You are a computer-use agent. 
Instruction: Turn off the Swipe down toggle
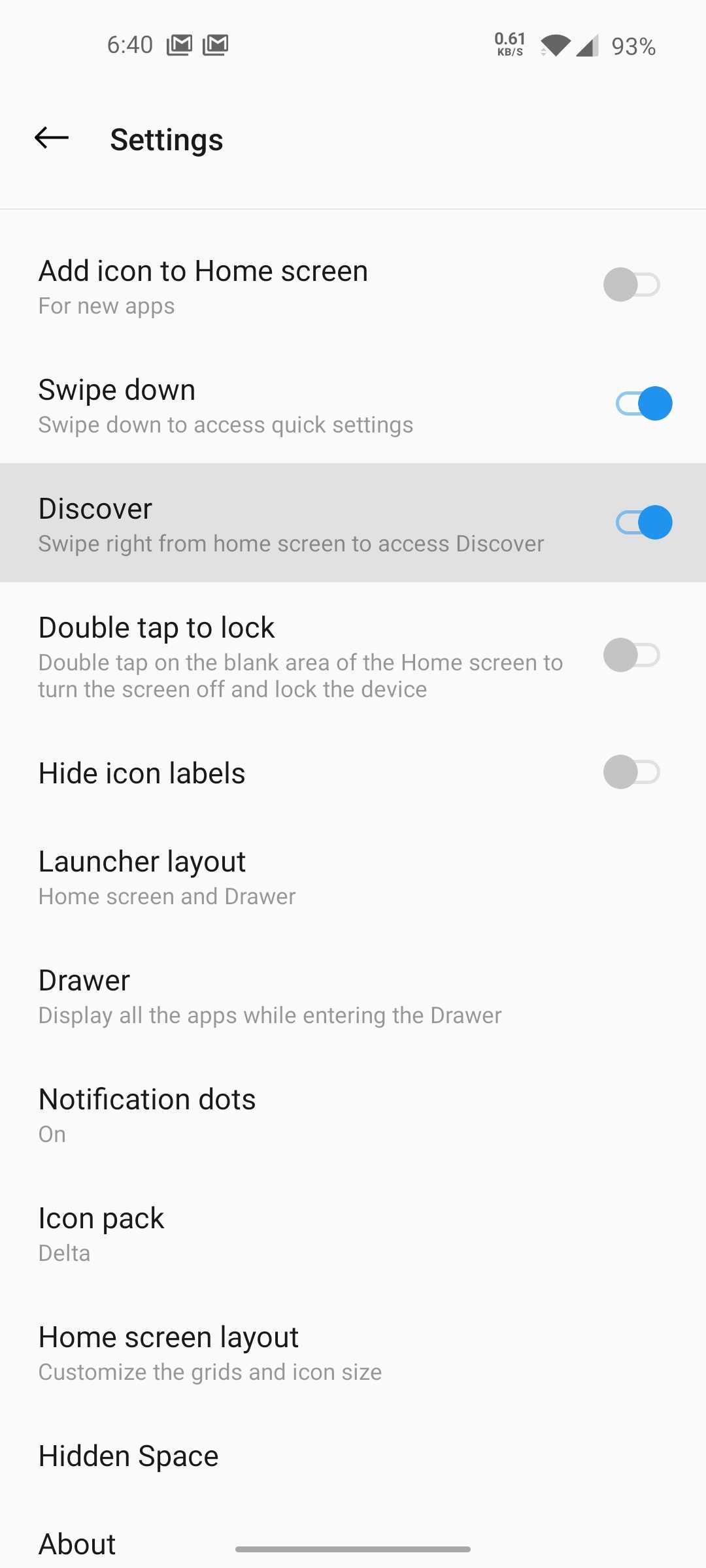point(644,404)
